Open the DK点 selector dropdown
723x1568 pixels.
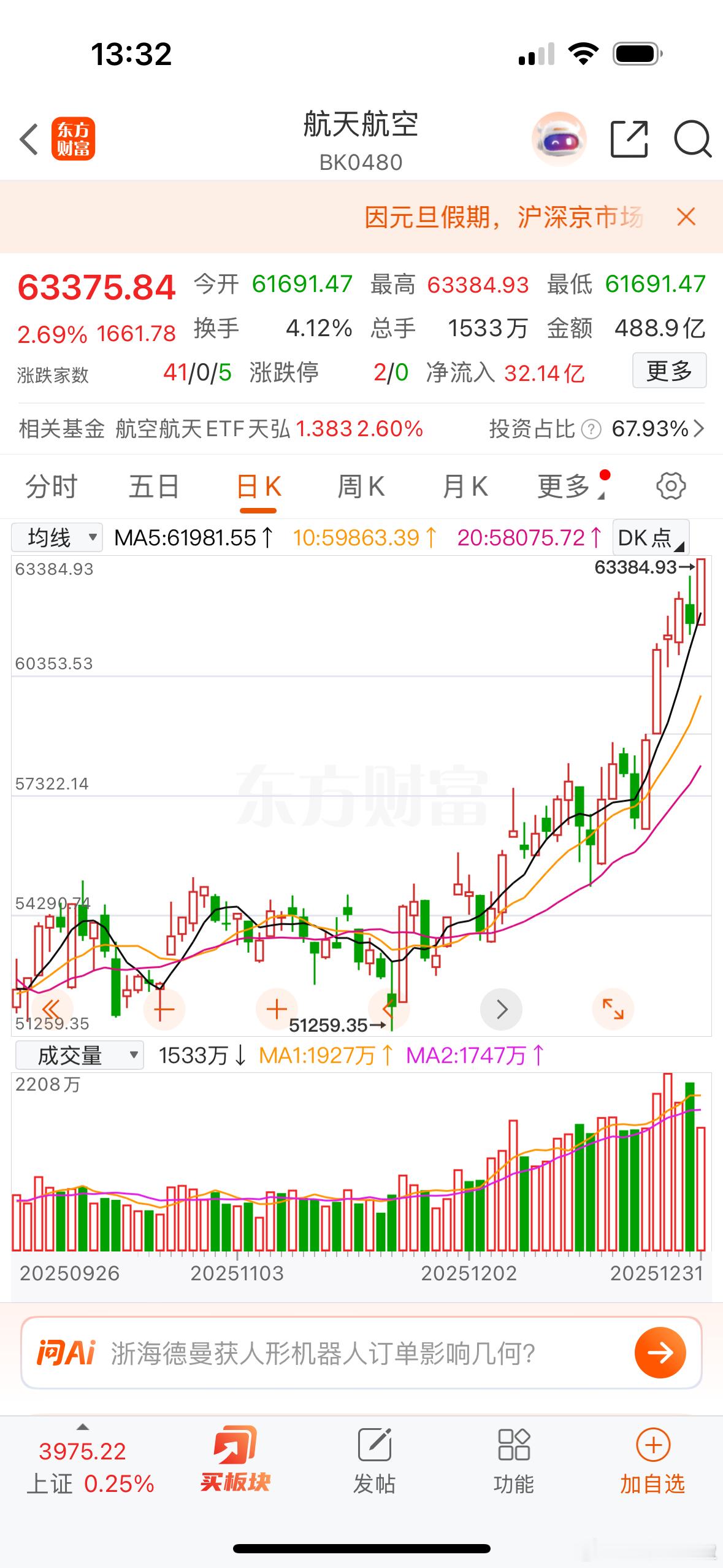[650, 537]
